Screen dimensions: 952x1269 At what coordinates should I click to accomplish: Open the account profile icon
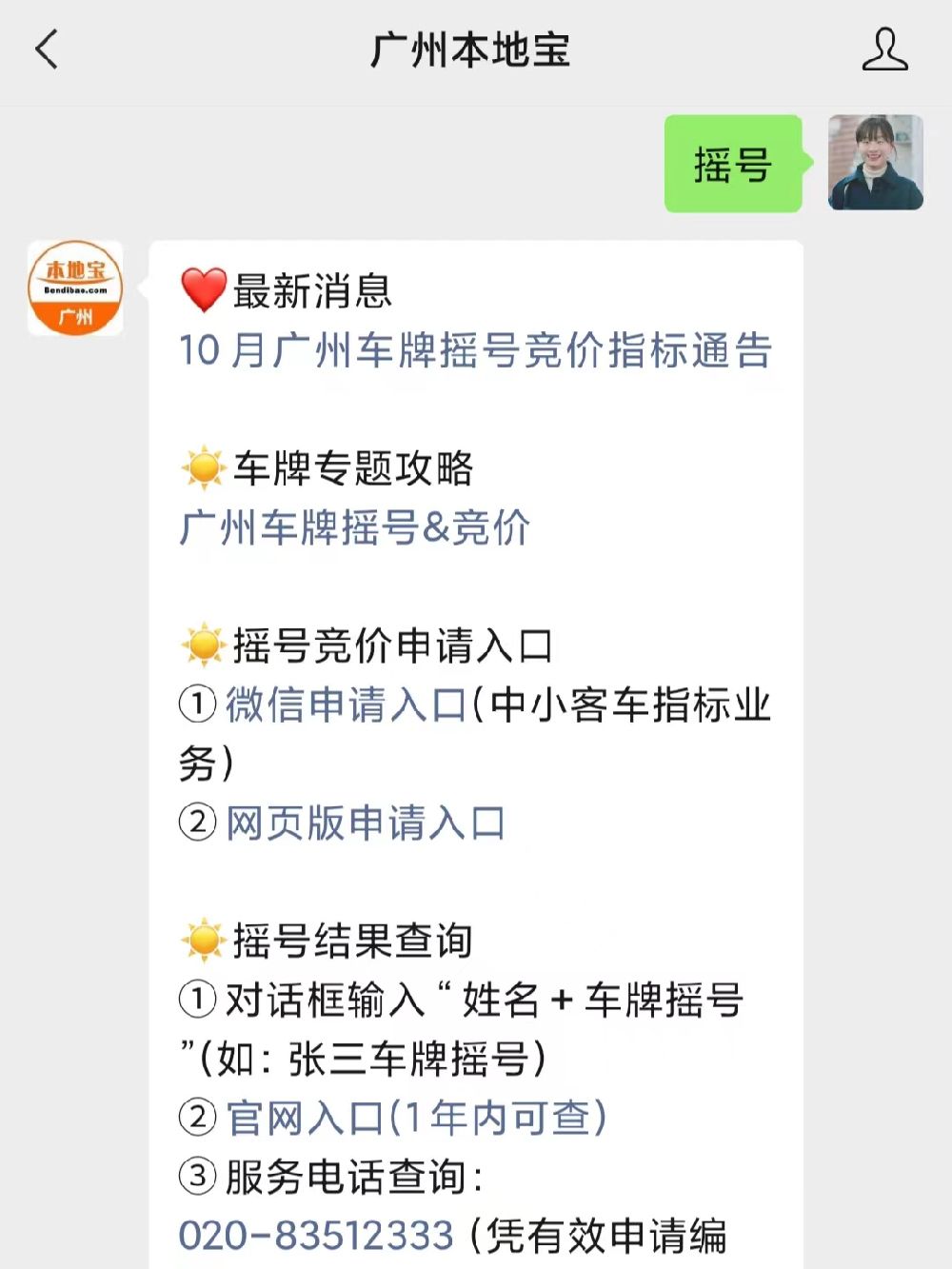click(884, 50)
